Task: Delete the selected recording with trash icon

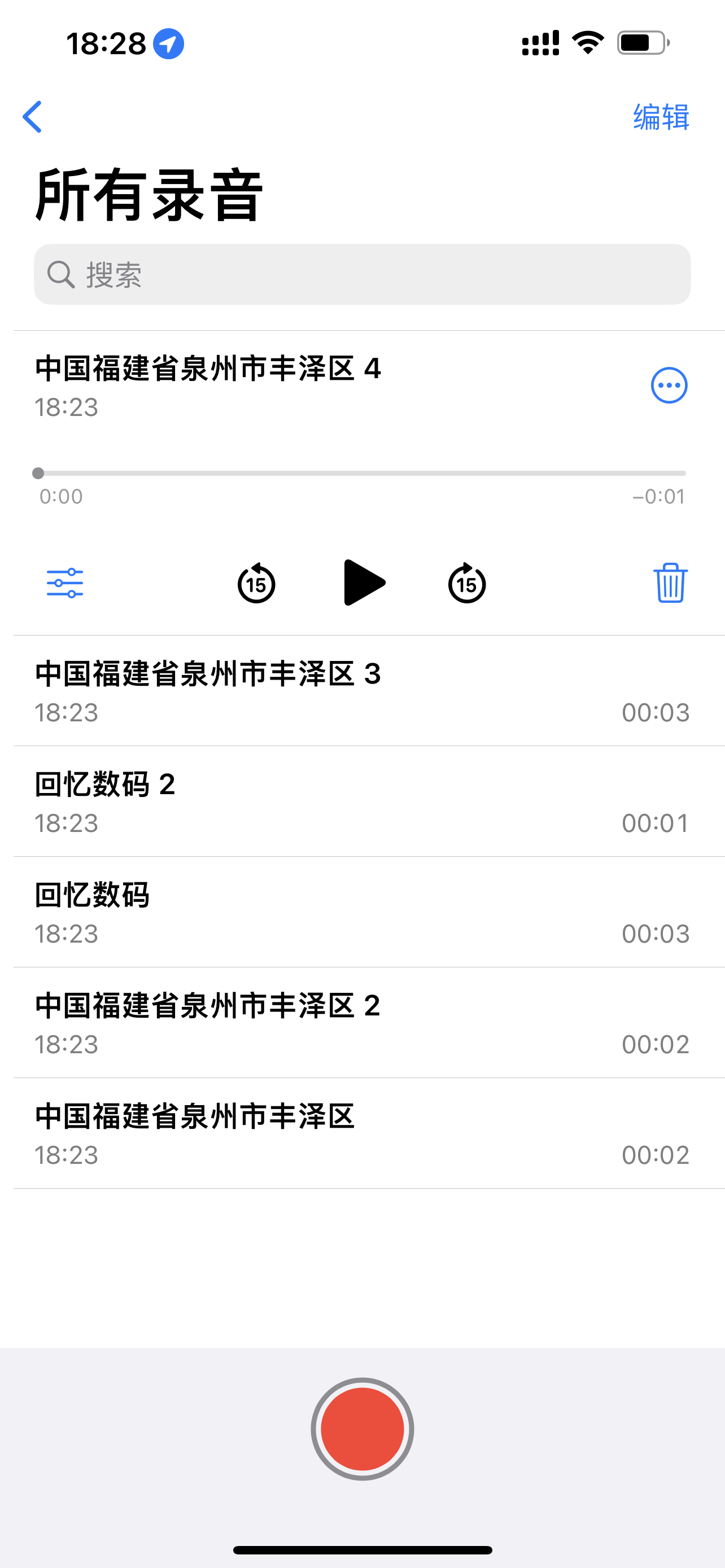Action: 670,583
